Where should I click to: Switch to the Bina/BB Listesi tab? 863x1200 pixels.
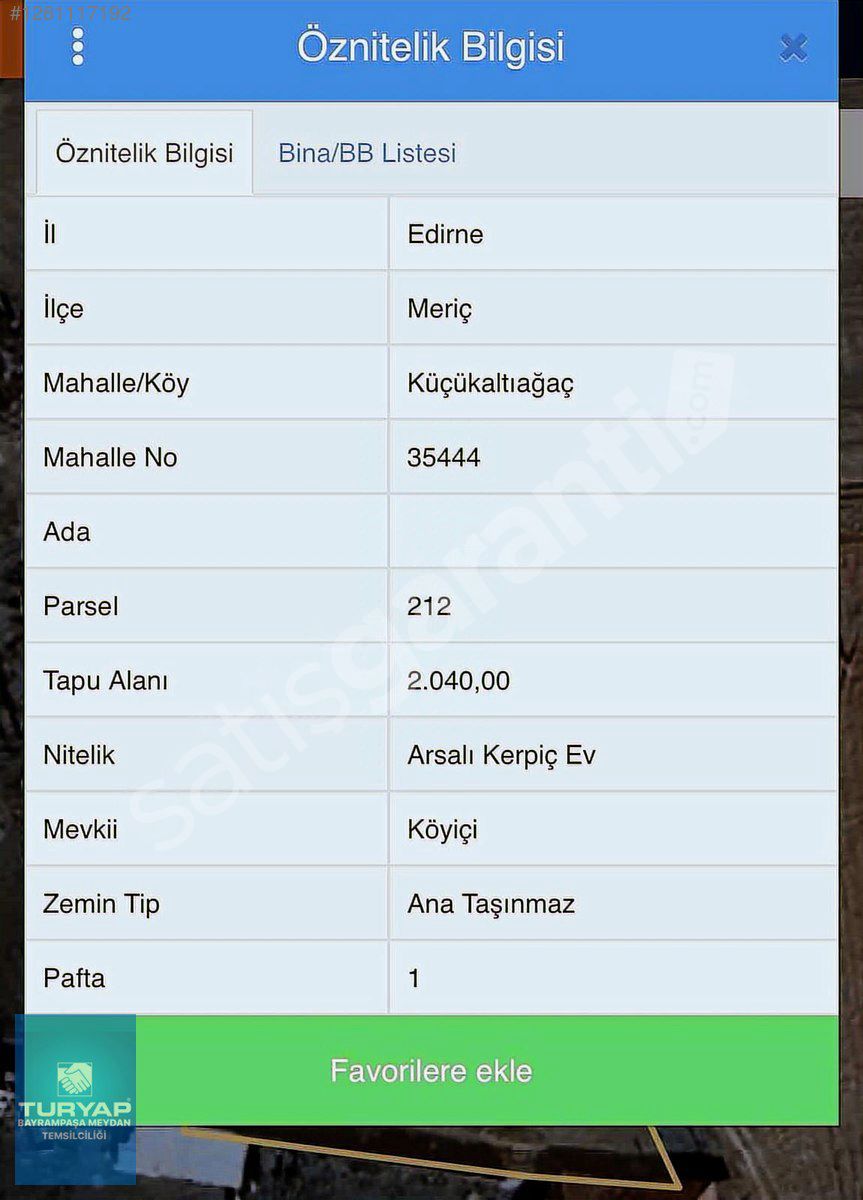pyautogui.click(x=367, y=153)
